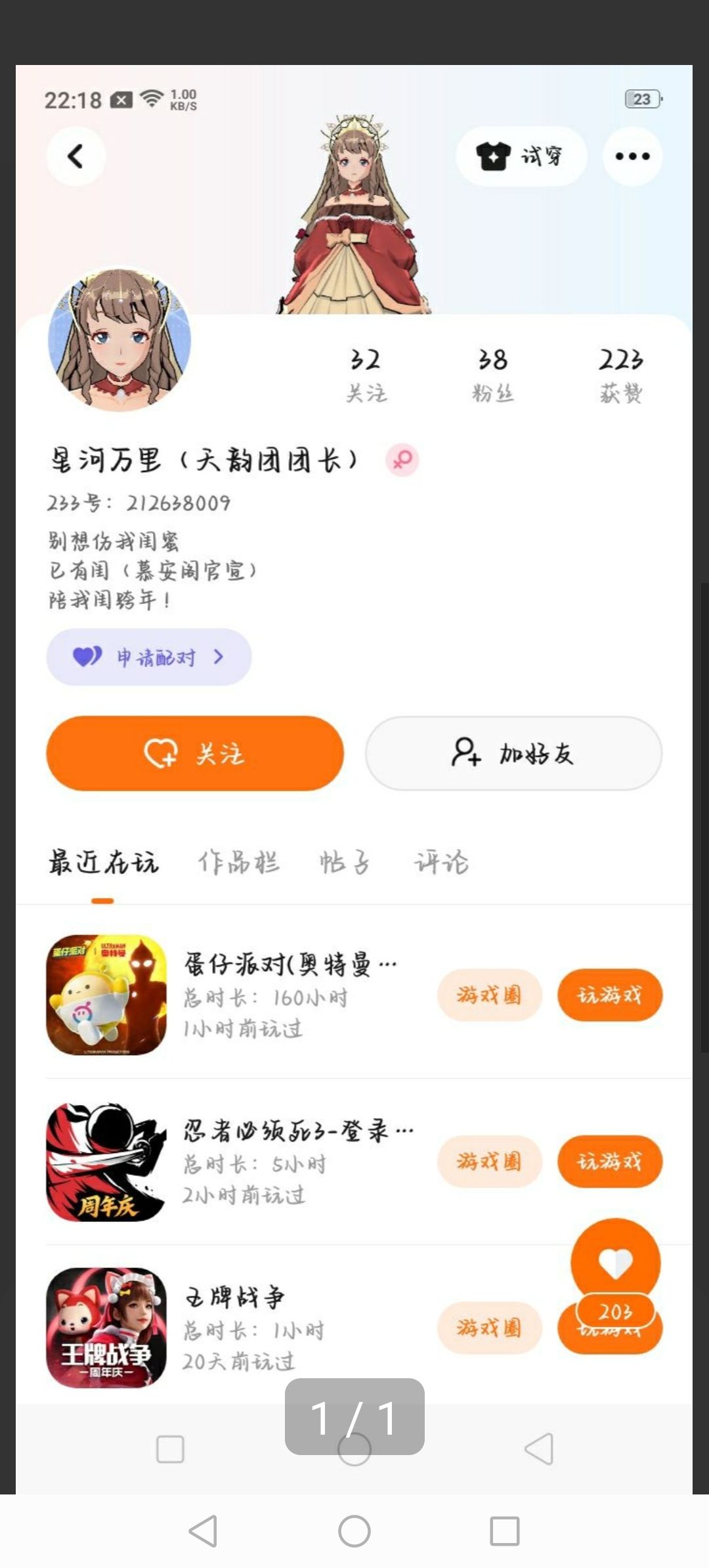
Task: Switch to the 作品栏 tab
Action: (x=238, y=863)
